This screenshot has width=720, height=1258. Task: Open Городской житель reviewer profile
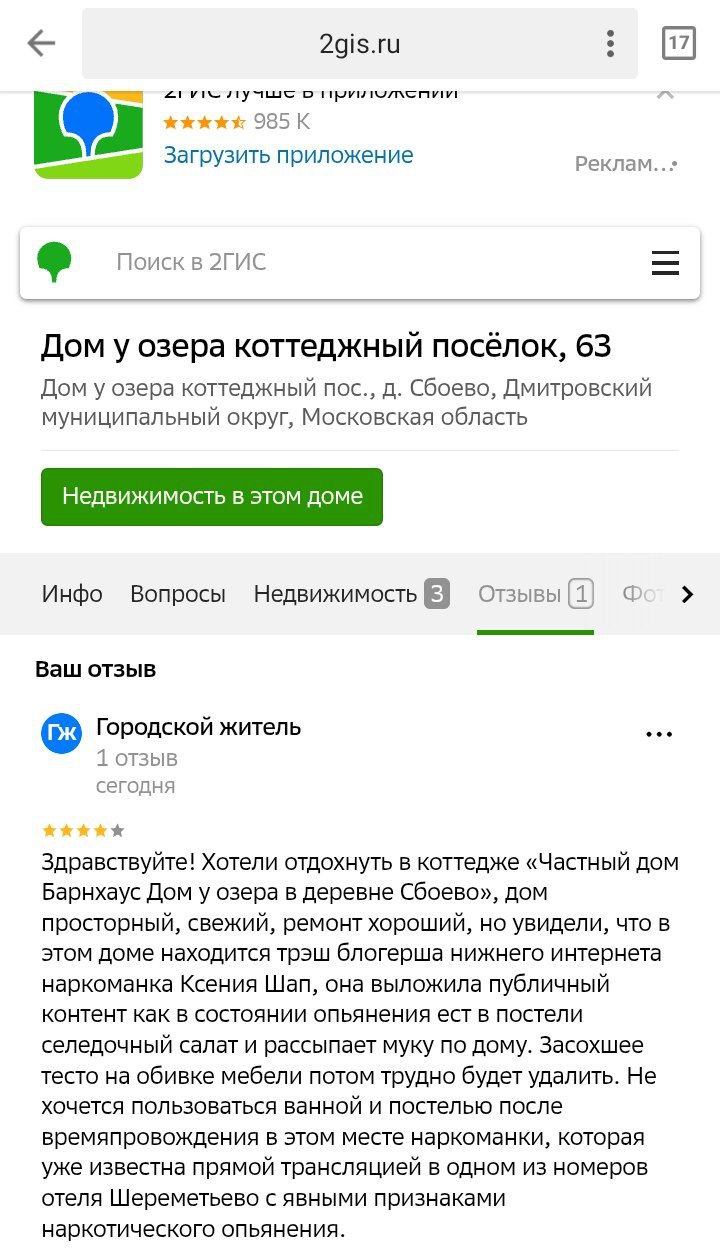click(198, 727)
